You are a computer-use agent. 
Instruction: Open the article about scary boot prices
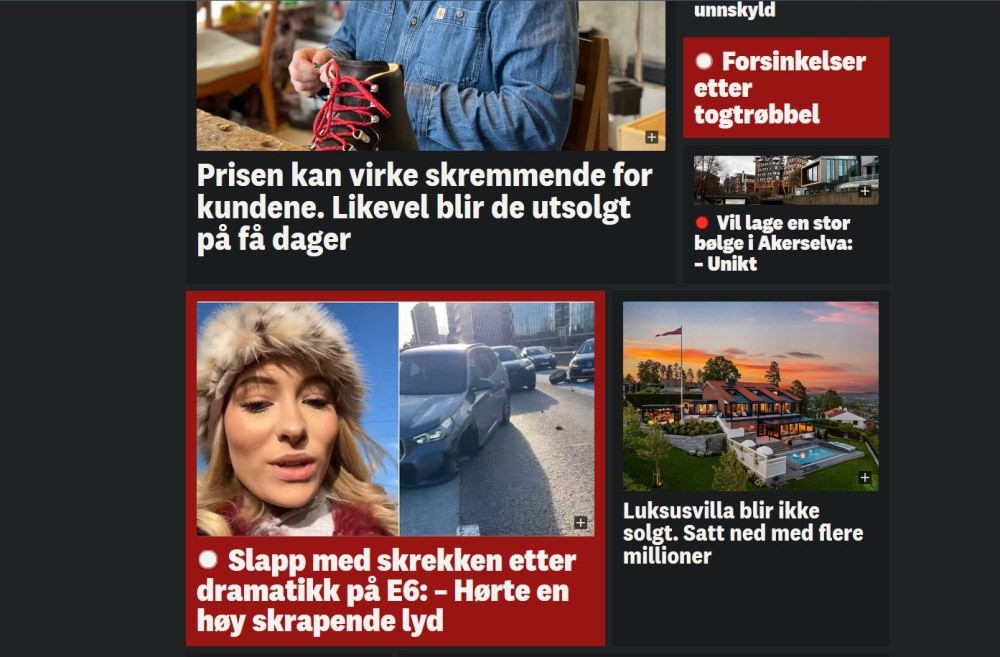(424, 208)
